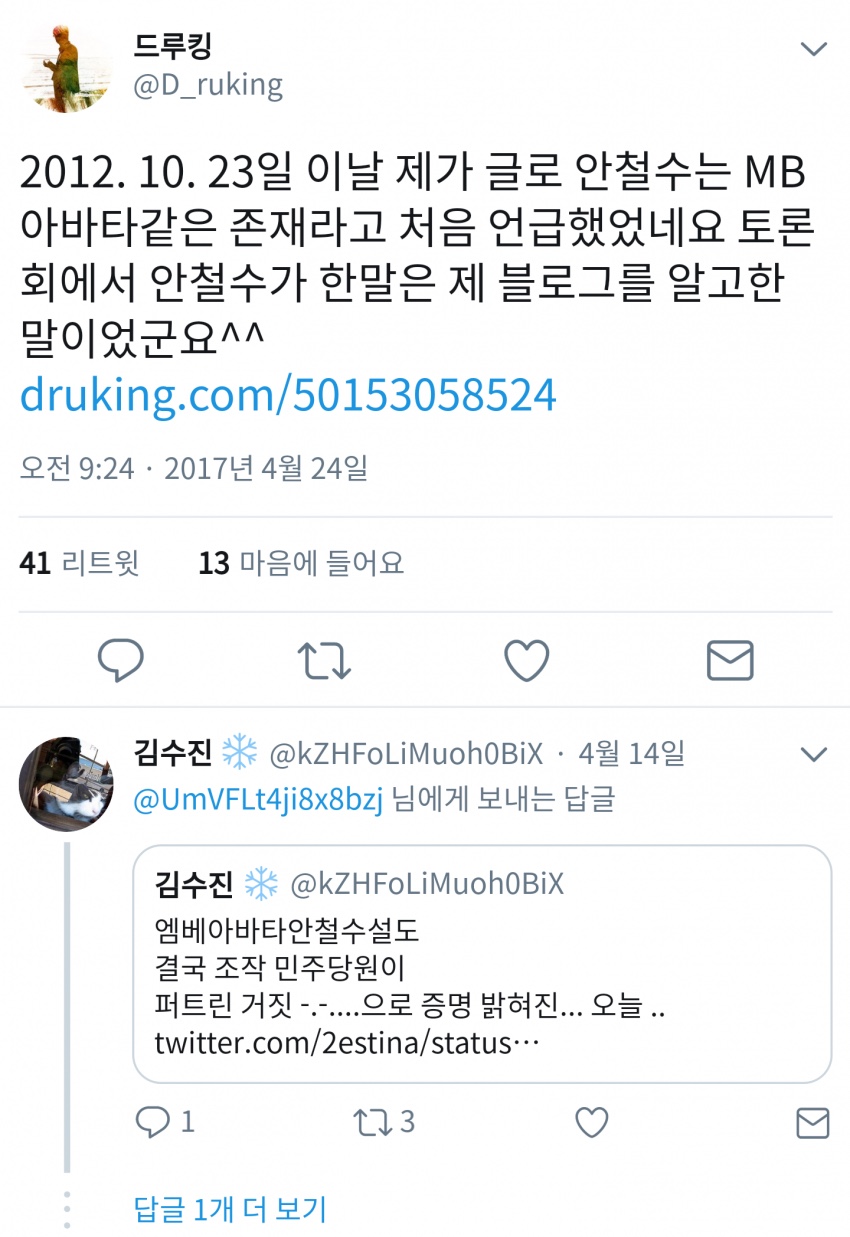The image size is (850, 1237).
Task: View the 41 리트윗 list
Action: pyautogui.click(x=80, y=564)
